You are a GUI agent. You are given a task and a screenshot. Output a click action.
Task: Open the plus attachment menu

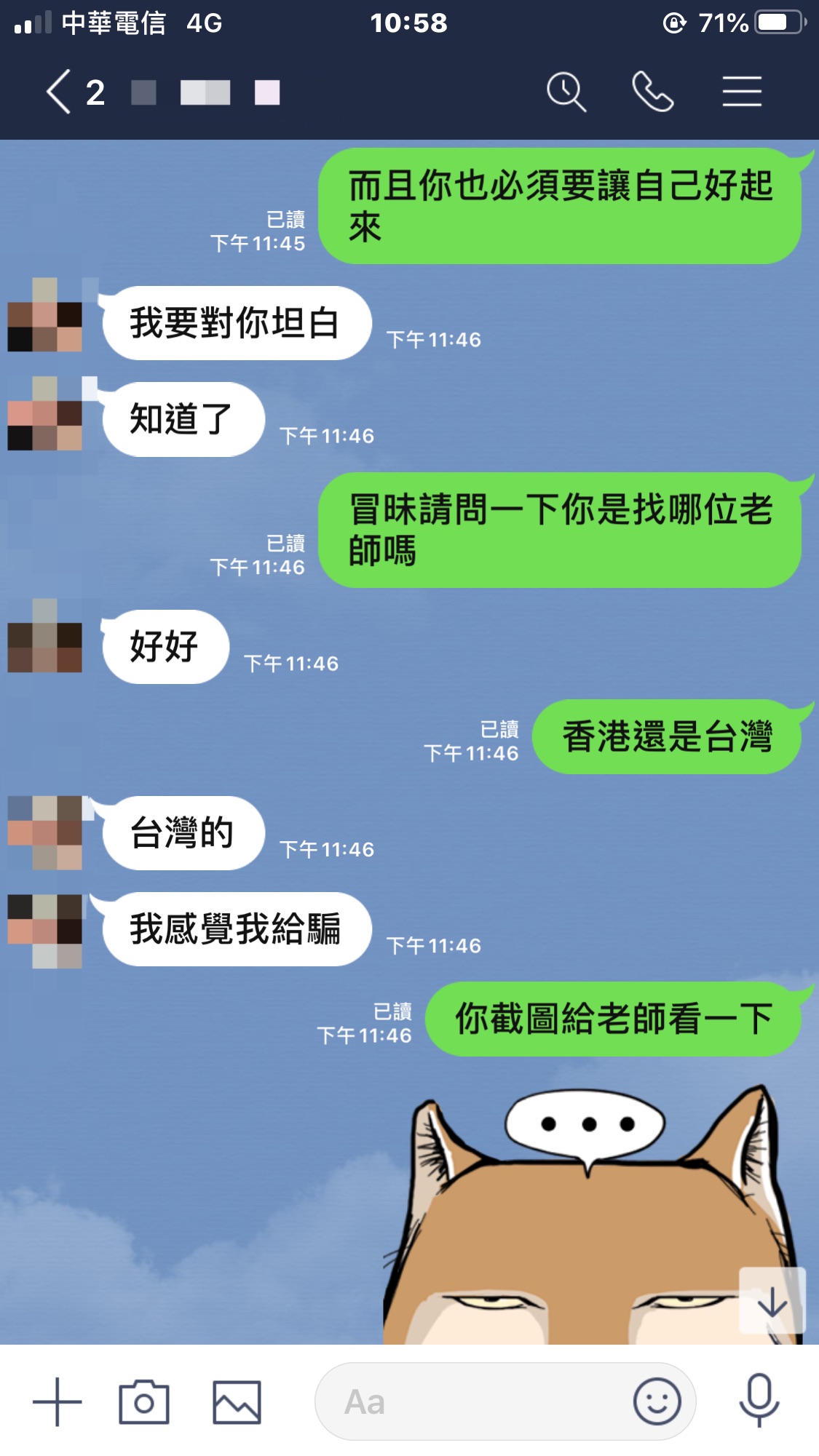pyautogui.click(x=58, y=1402)
